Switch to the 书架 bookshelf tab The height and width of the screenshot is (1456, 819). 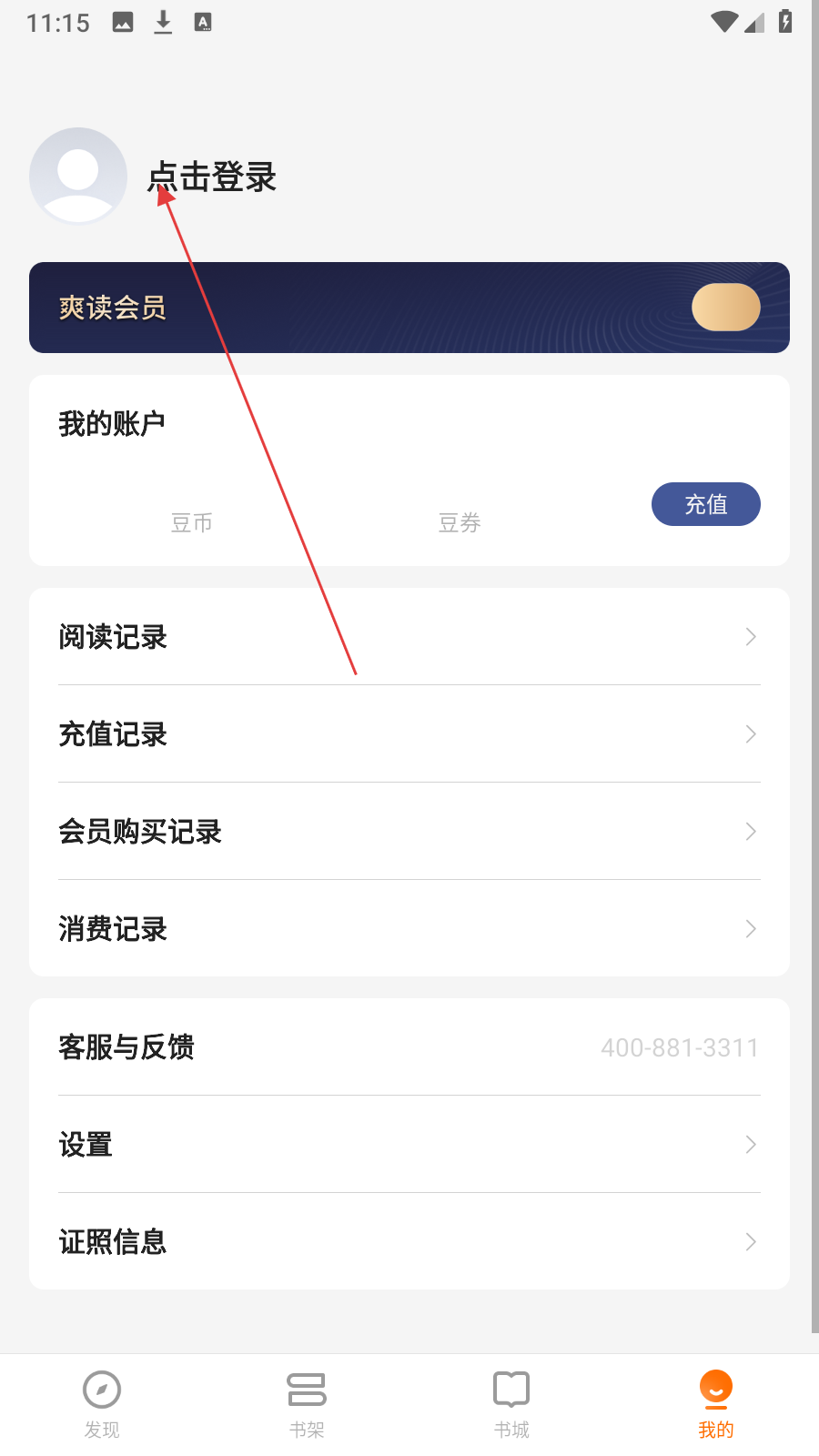pyautogui.click(x=307, y=1404)
